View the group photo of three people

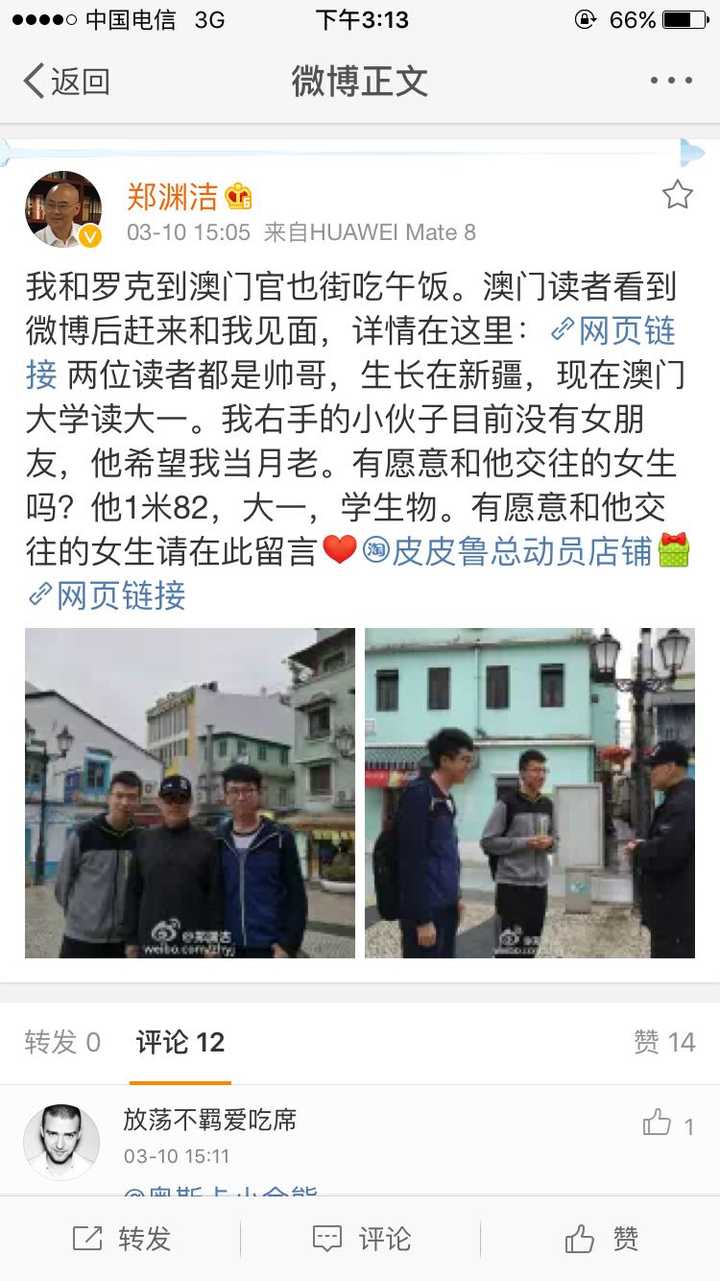tap(190, 793)
